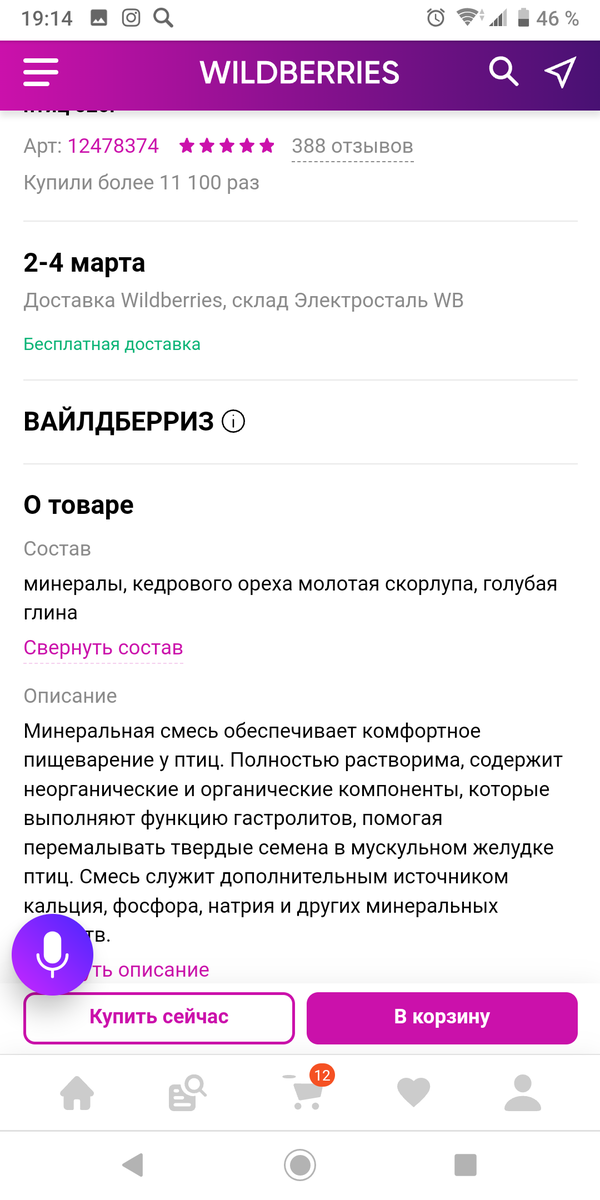Go to the home tab

tap(77, 1093)
